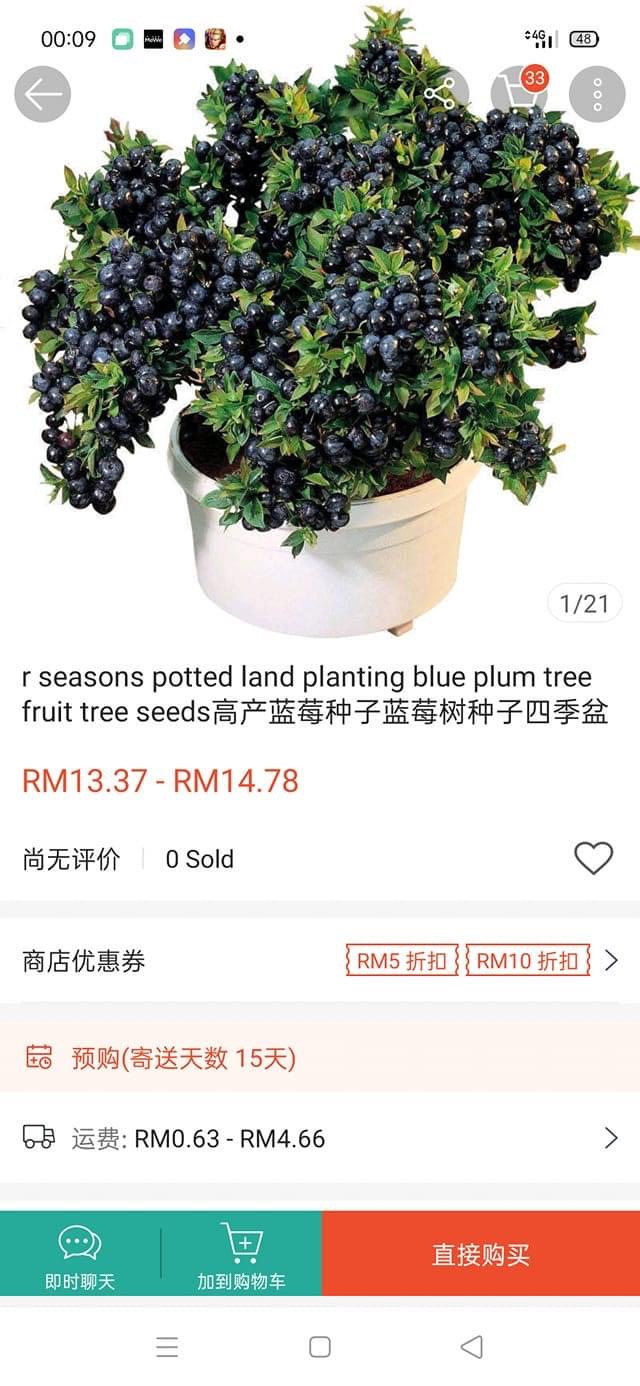Claim the RM10 折扣 shop voucher
This screenshot has height=1386, width=640.
[527, 961]
